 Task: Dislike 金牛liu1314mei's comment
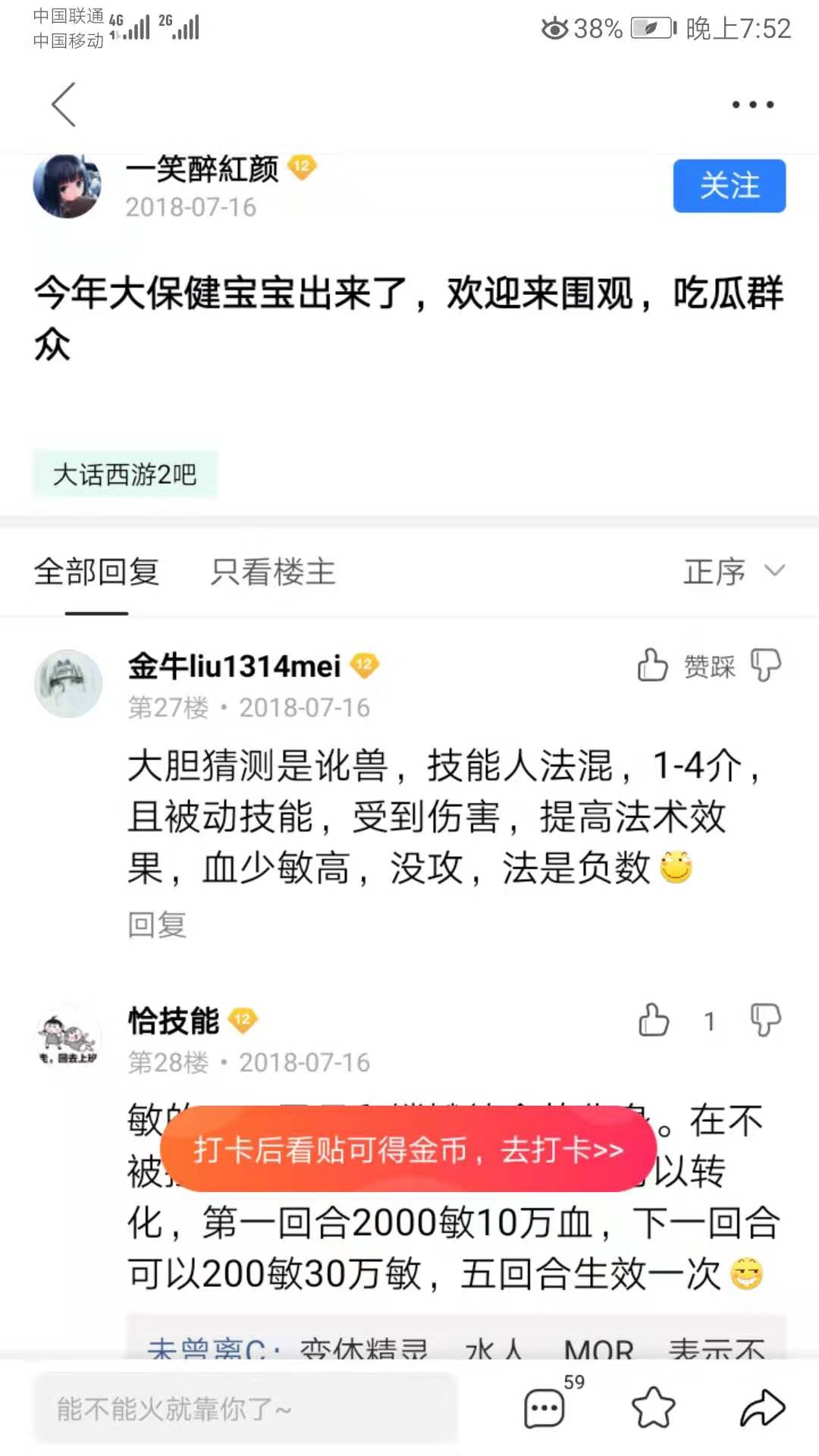pyautogui.click(x=765, y=666)
